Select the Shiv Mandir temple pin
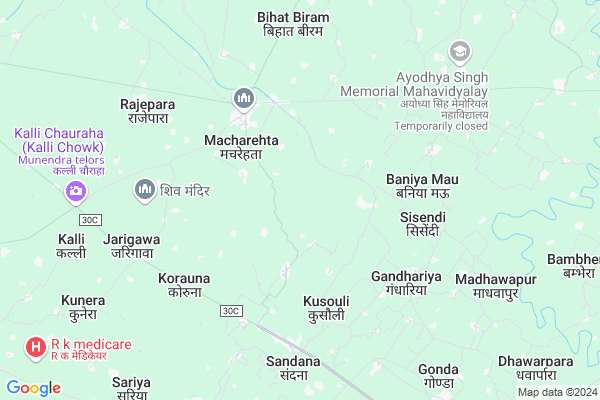The width and height of the screenshot is (600, 400). coord(145,189)
